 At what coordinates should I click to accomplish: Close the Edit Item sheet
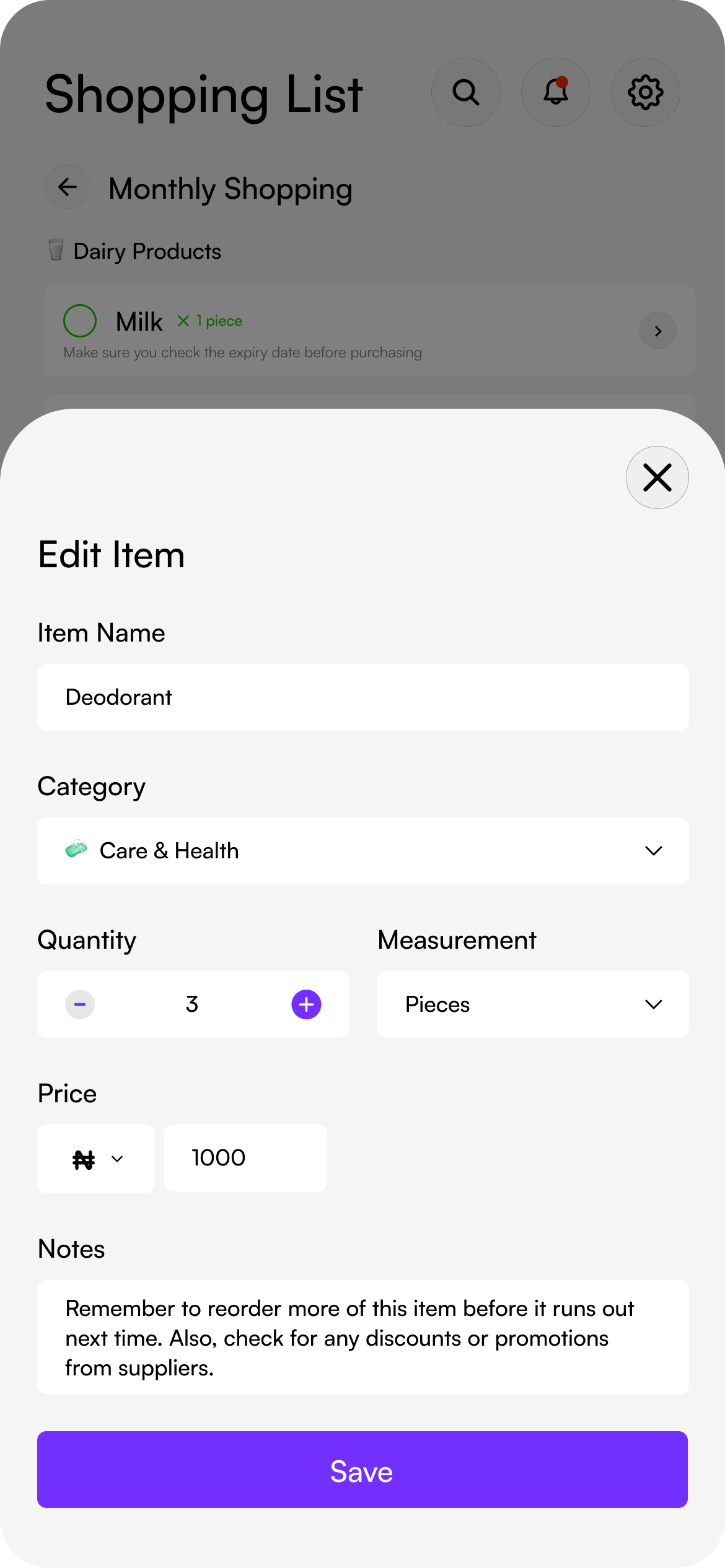point(657,477)
